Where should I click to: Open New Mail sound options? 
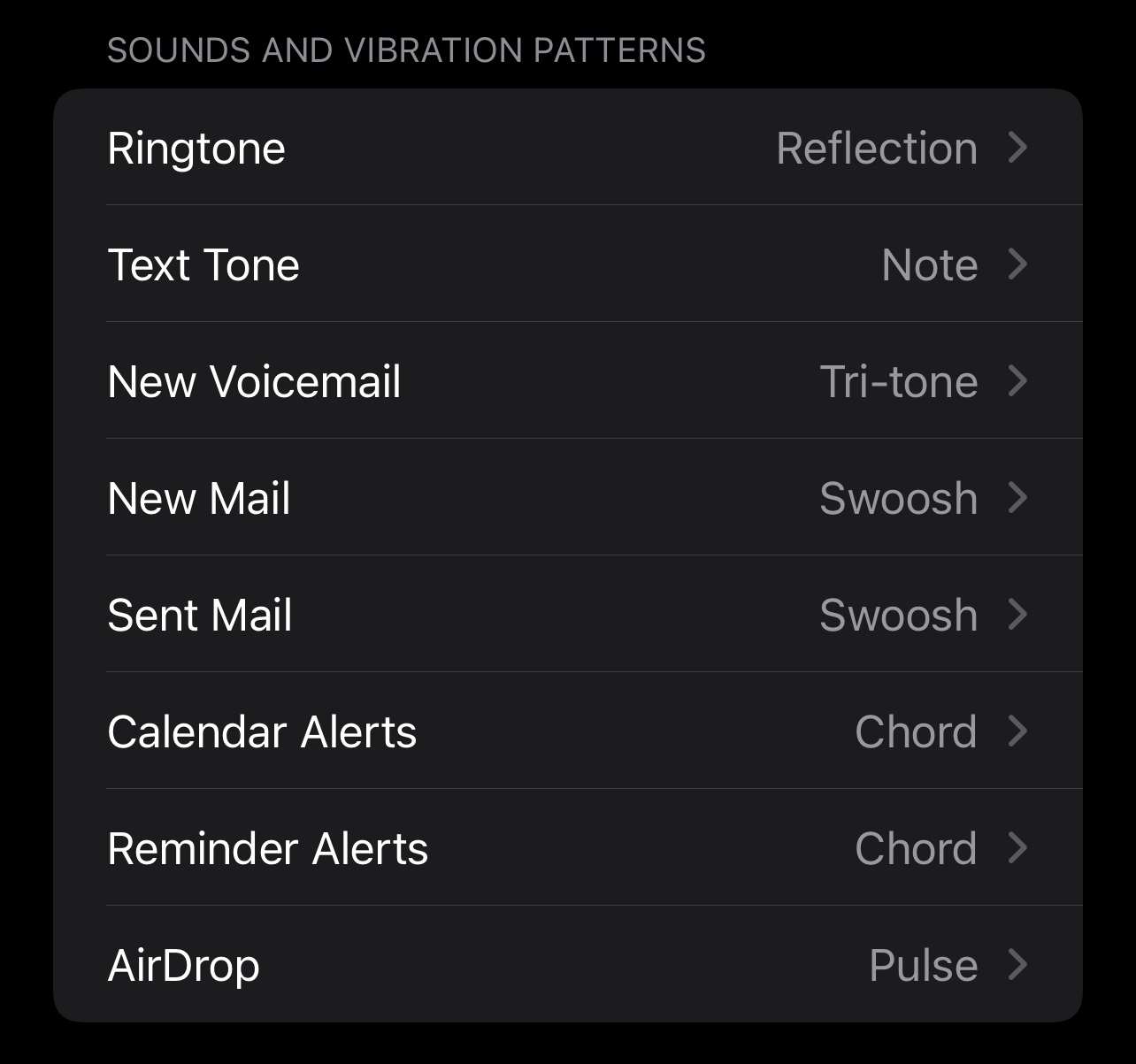[x=566, y=498]
